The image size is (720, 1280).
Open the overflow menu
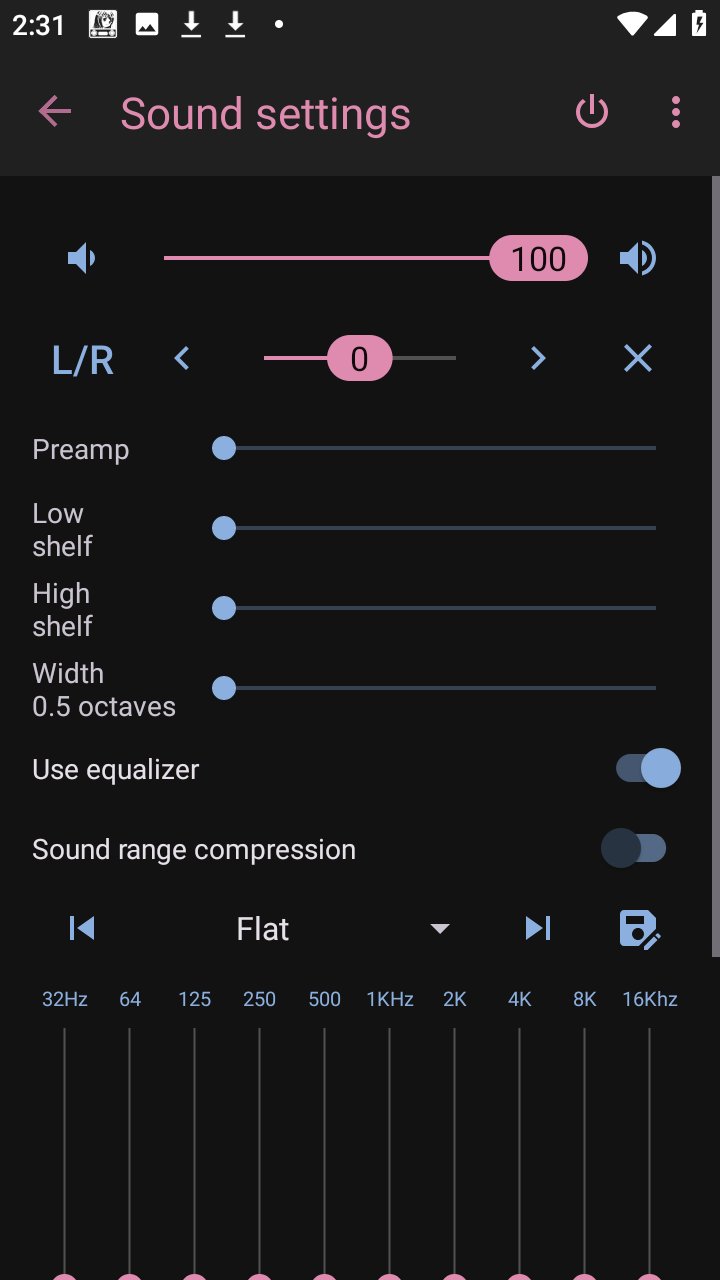coord(676,112)
